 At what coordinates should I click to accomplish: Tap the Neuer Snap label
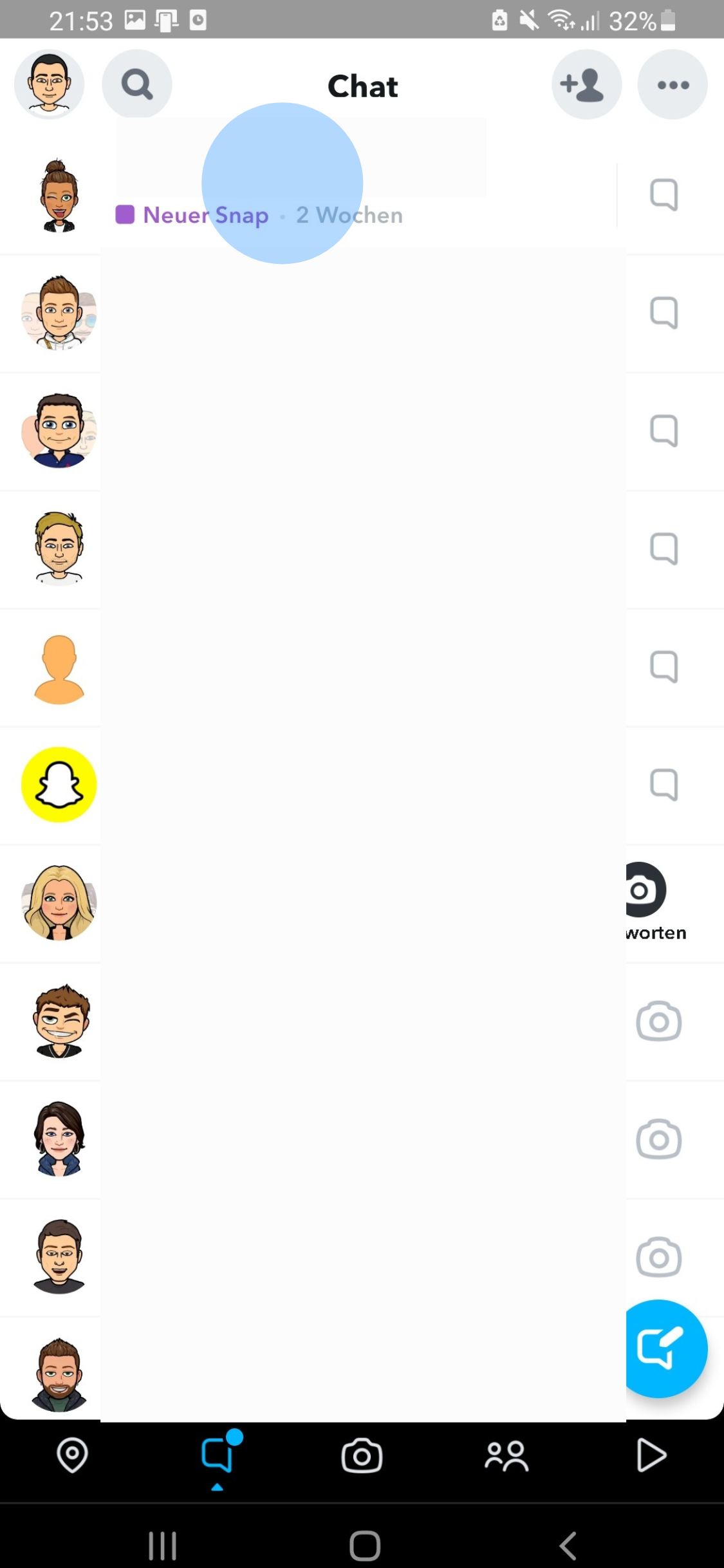point(205,215)
